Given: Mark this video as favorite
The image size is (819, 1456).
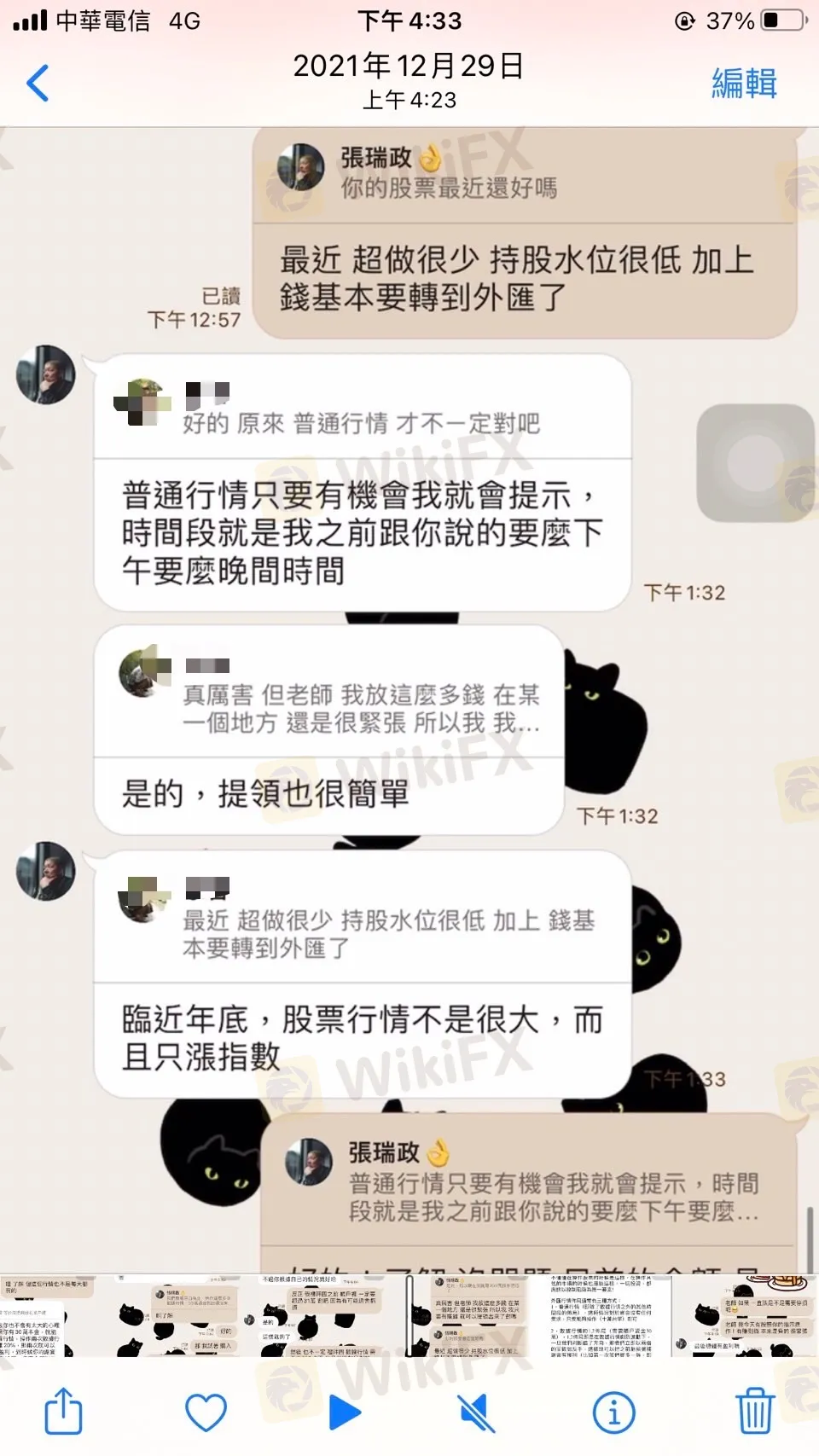Looking at the screenshot, I should [206, 1412].
